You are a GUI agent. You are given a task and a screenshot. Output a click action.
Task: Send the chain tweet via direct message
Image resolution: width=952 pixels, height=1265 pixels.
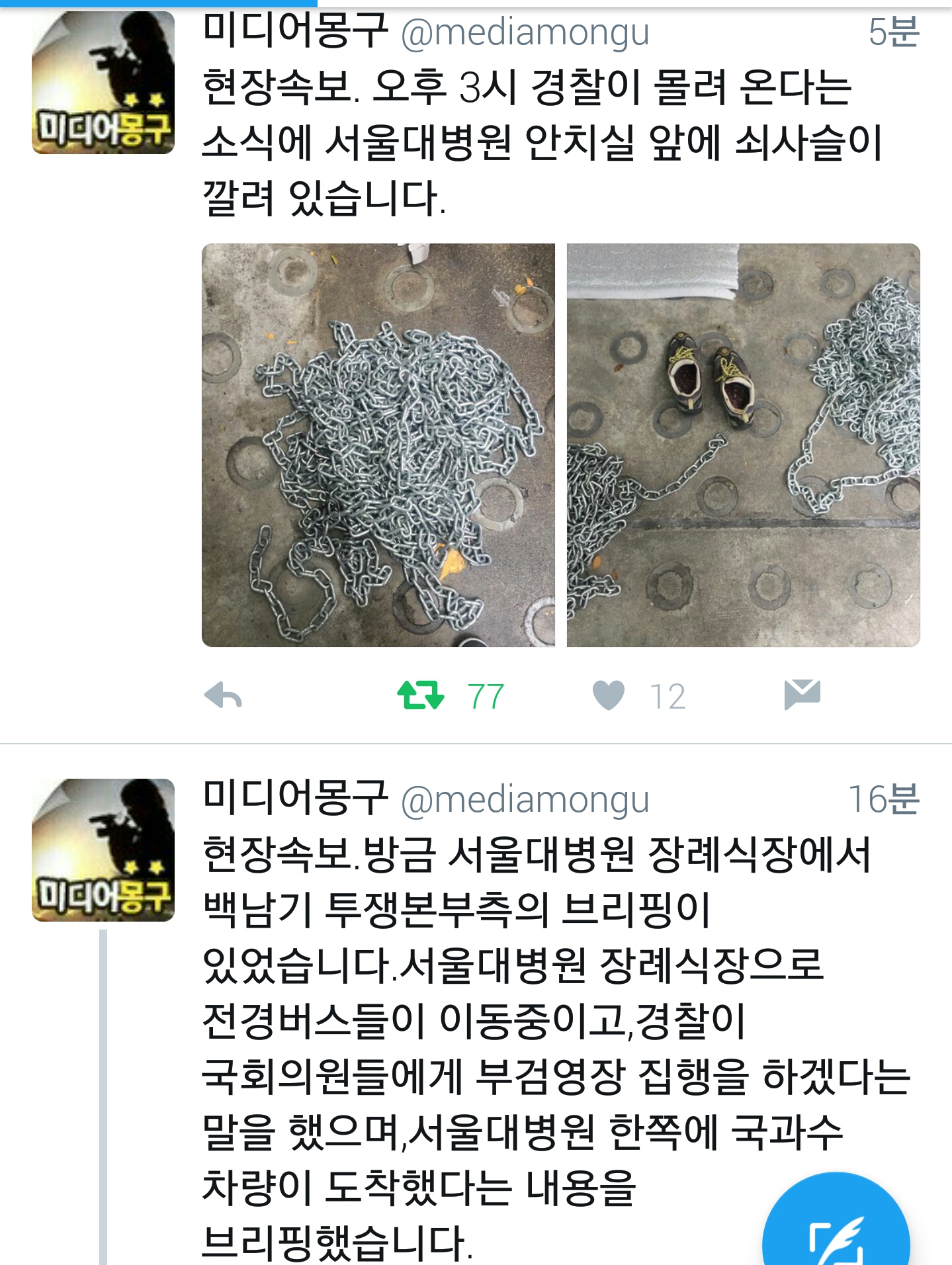[802, 695]
